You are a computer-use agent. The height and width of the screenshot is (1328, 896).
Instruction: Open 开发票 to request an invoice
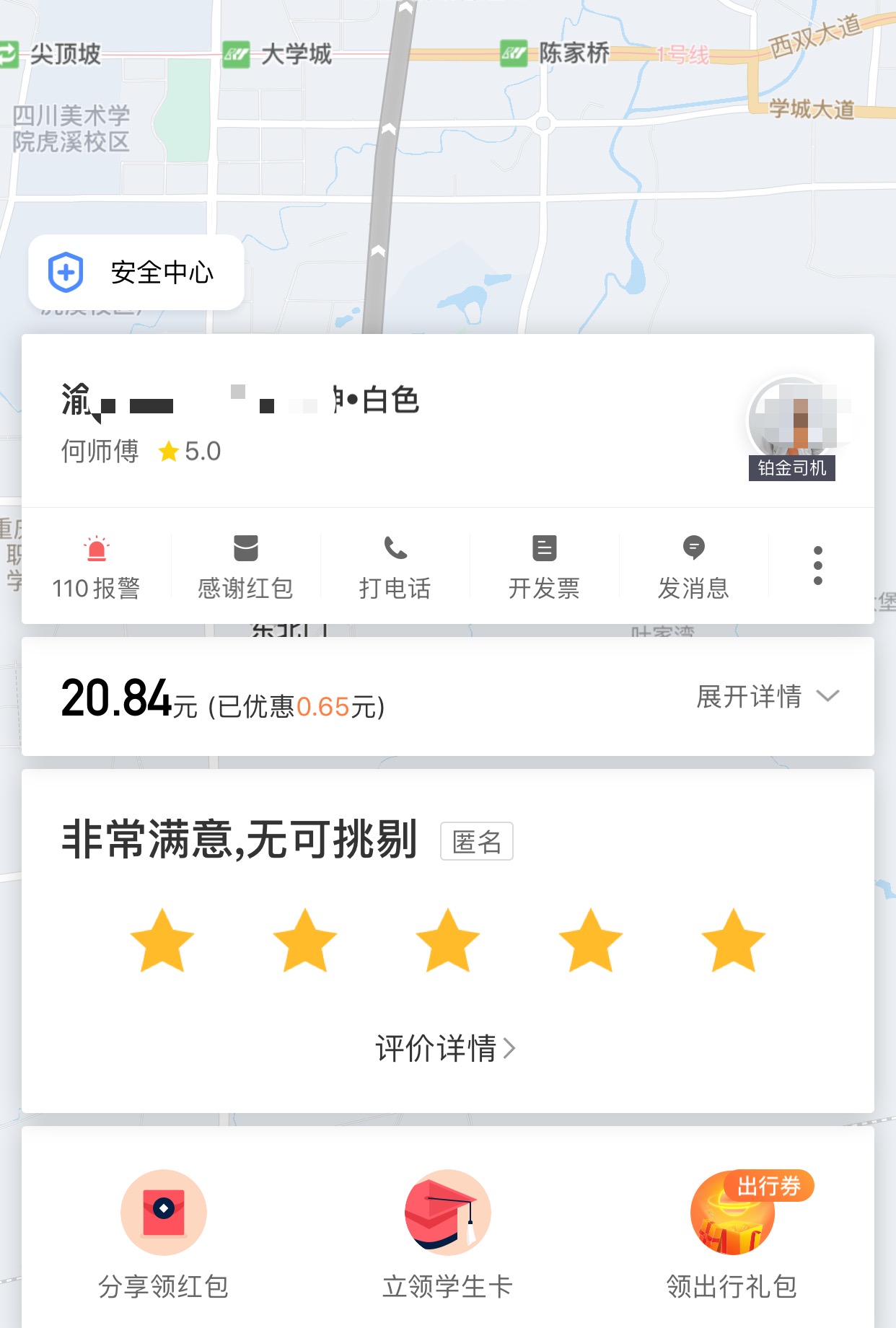546,566
